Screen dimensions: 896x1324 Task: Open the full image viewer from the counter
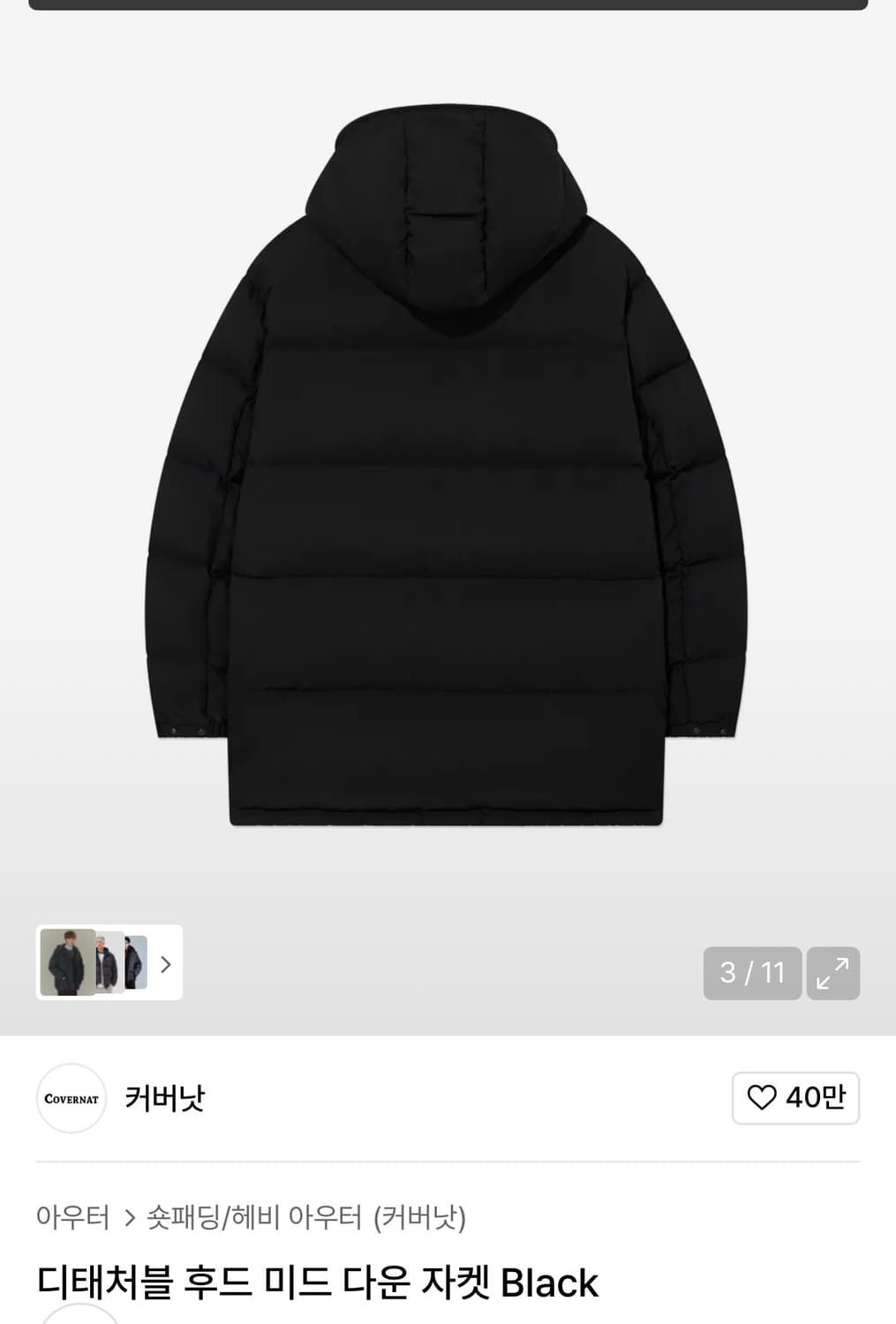tap(752, 973)
